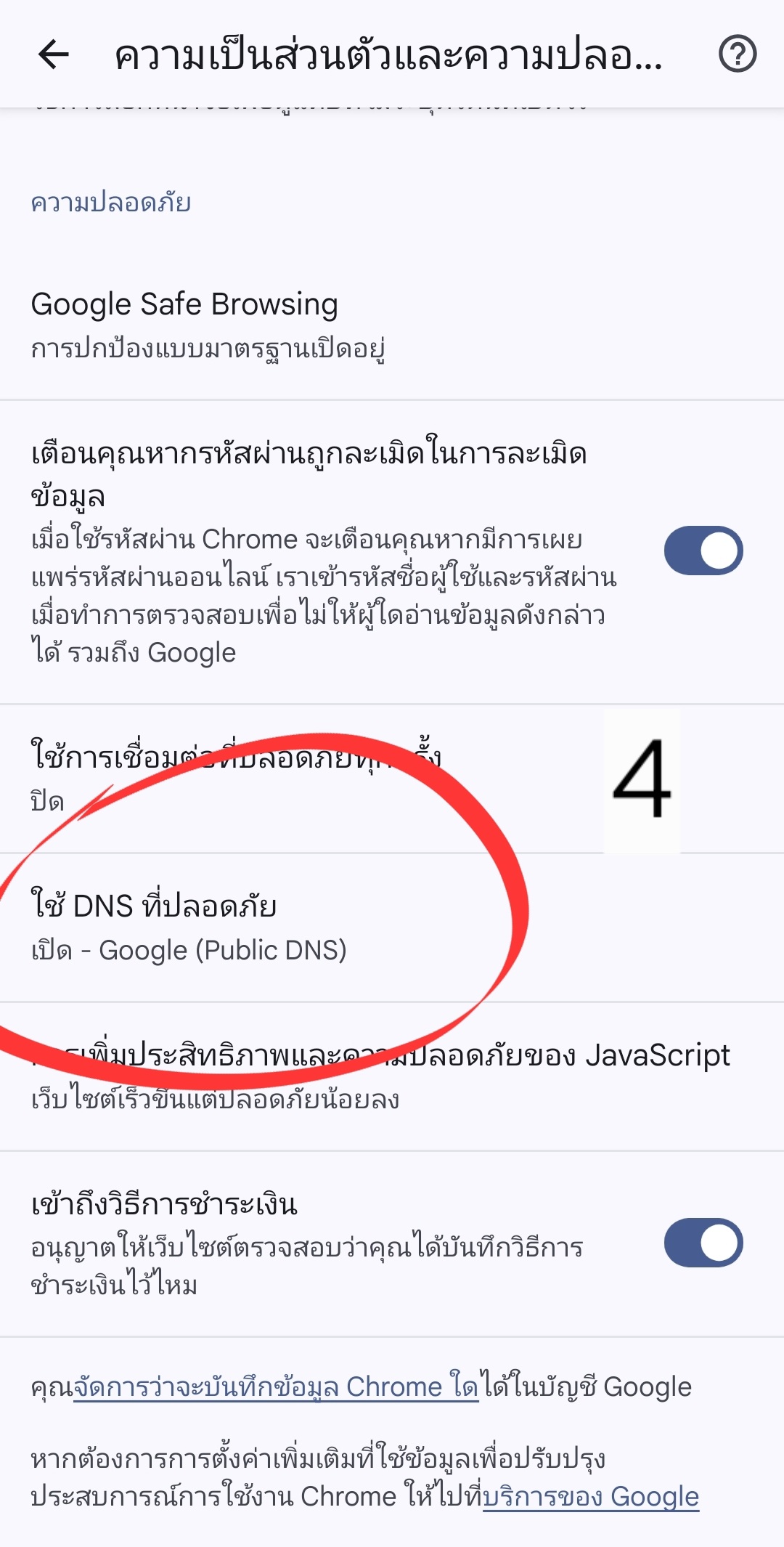784x1547 pixels.
Task: Open the always use secure connections setting
Action: [x=290, y=777]
